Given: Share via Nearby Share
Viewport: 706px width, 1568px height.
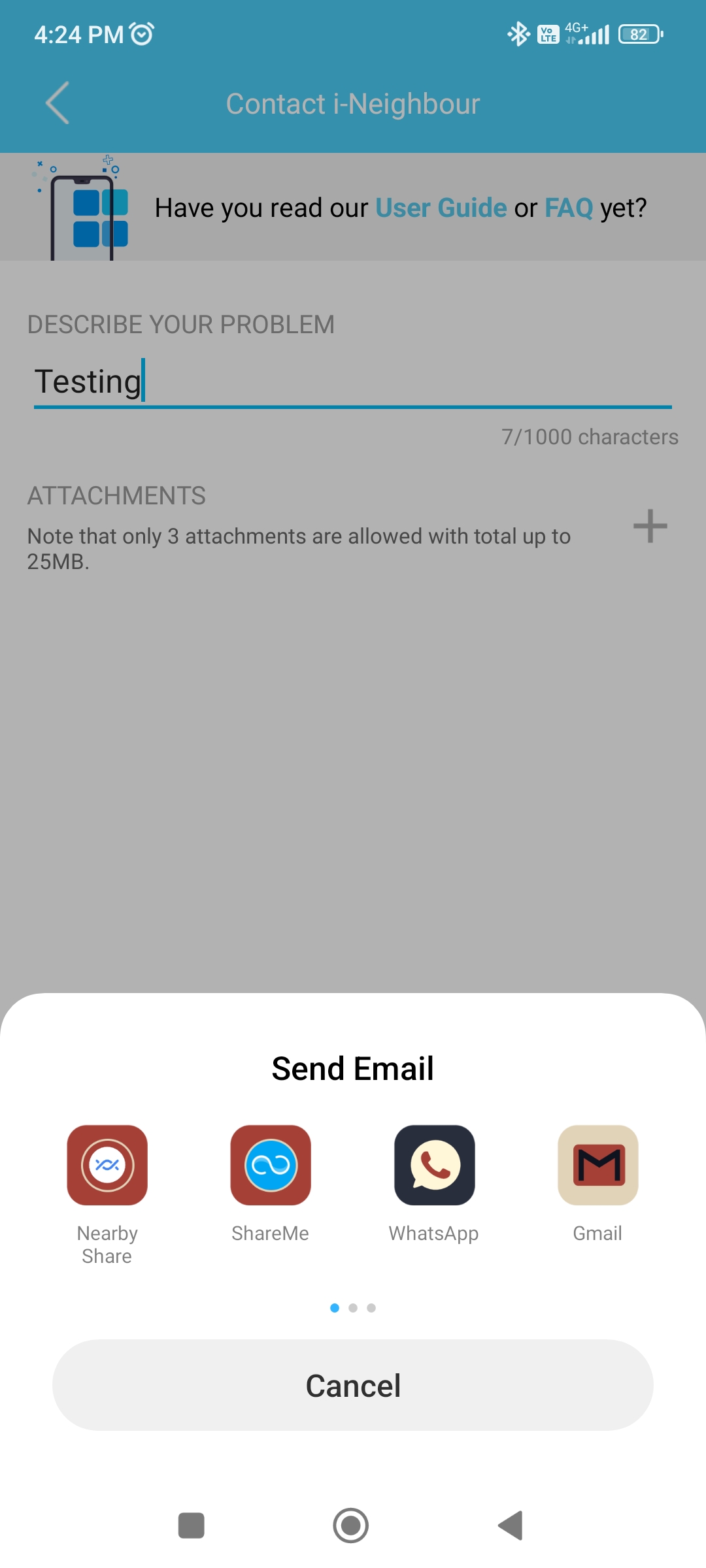Looking at the screenshot, I should click(x=107, y=1165).
